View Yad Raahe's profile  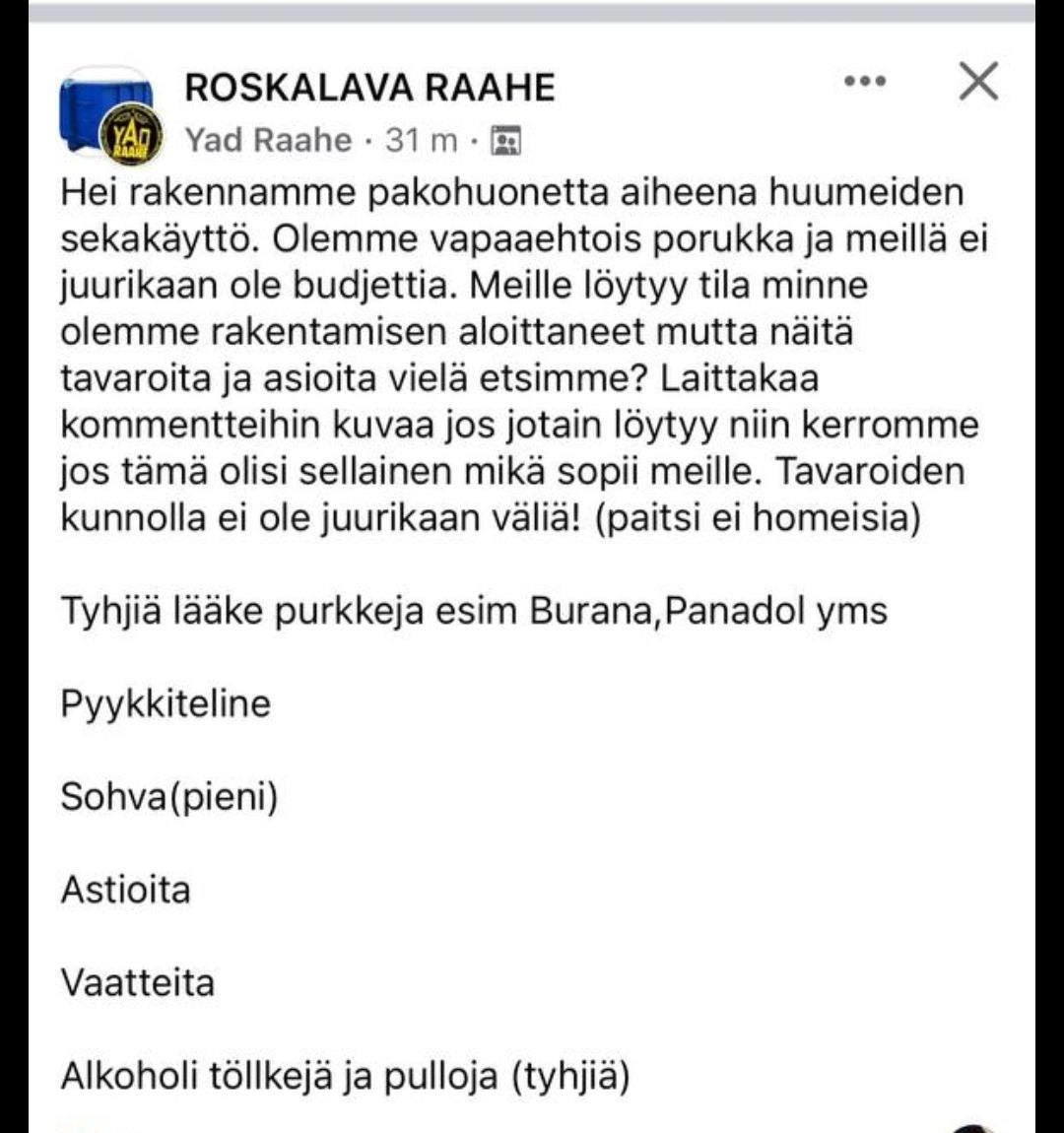click(x=268, y=140)
